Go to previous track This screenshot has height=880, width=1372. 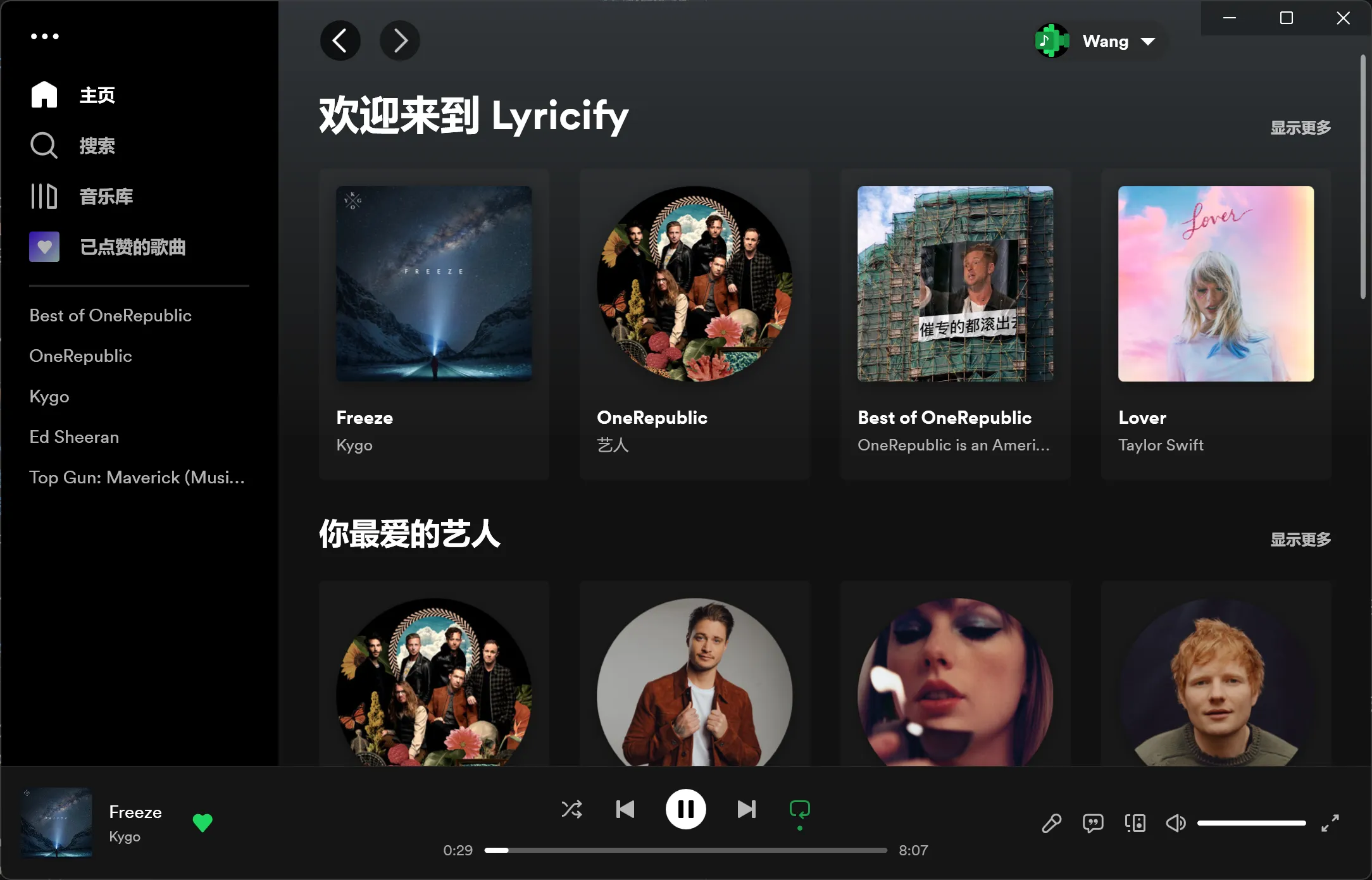625,809
